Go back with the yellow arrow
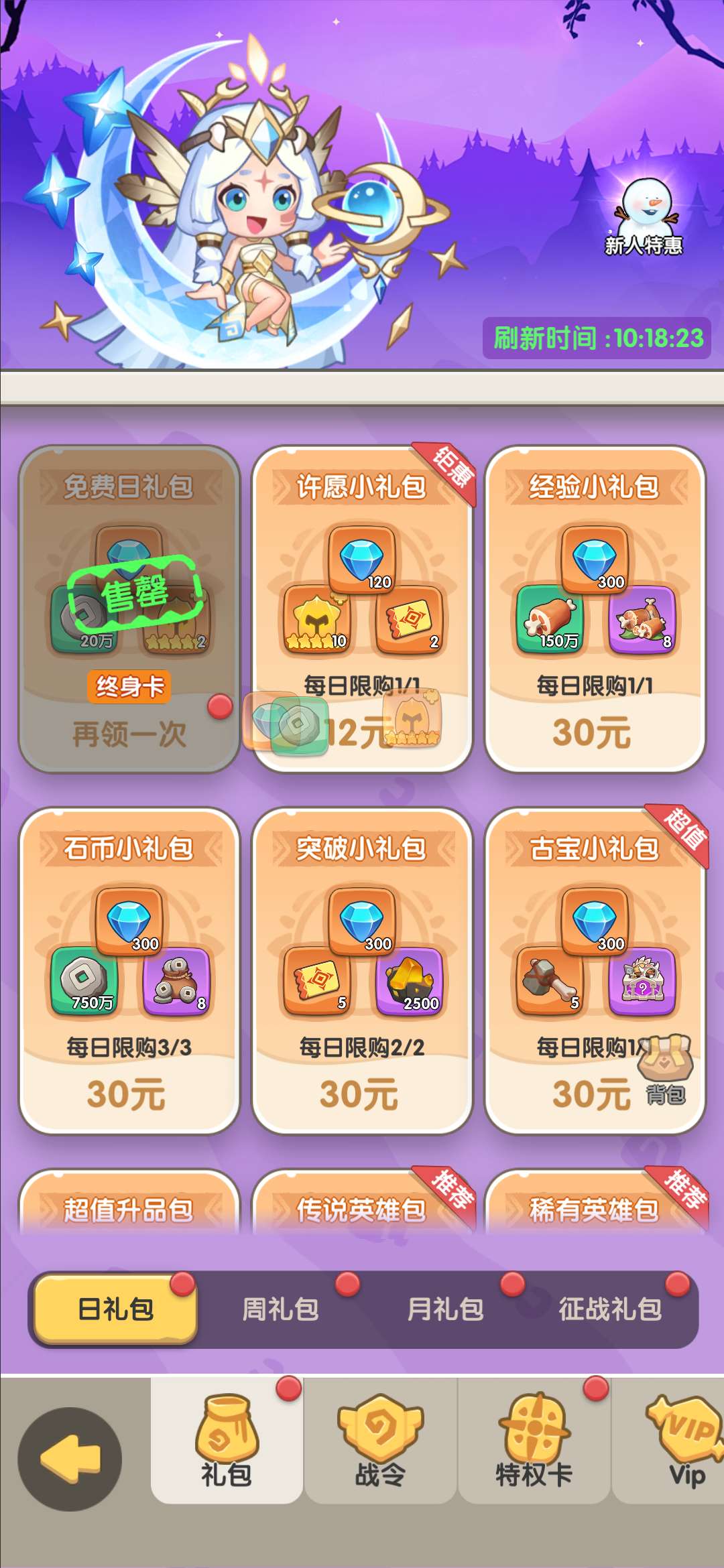The height and width of the screenshot is (1568, 724). tap(70, 1459)
